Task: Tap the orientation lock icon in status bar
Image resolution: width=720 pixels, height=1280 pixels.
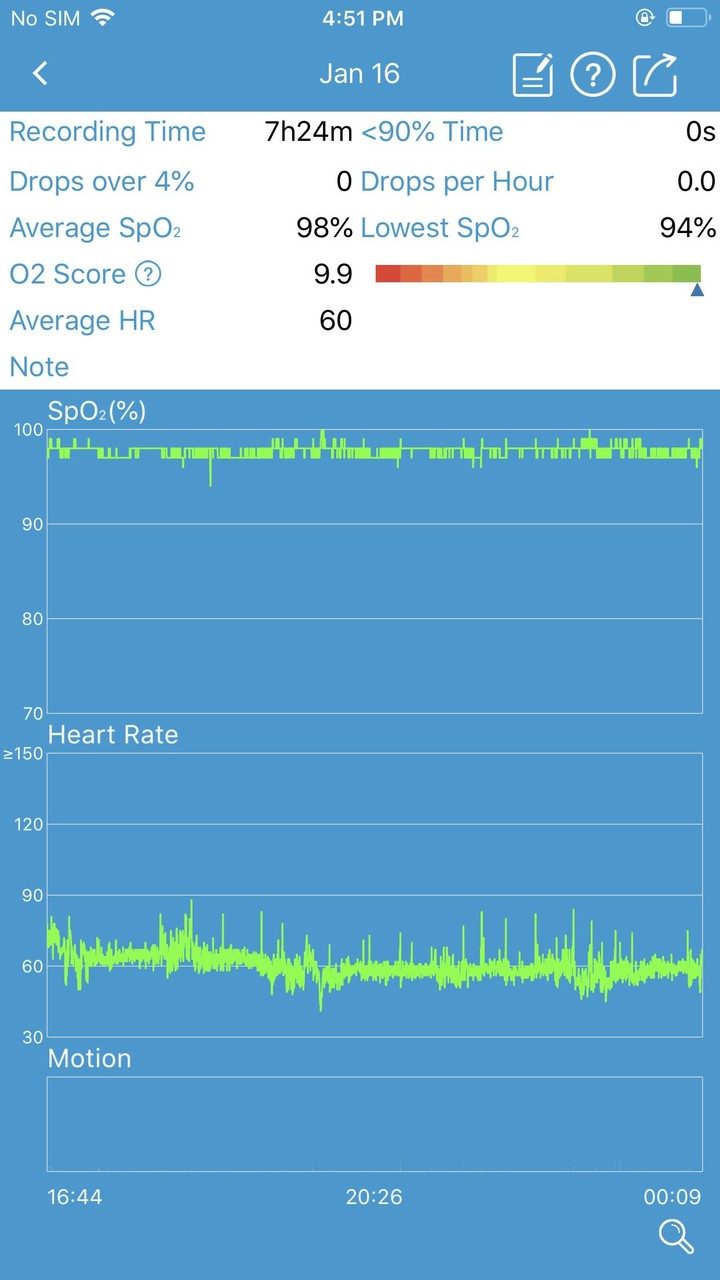Action: click(x=644, y=17)
